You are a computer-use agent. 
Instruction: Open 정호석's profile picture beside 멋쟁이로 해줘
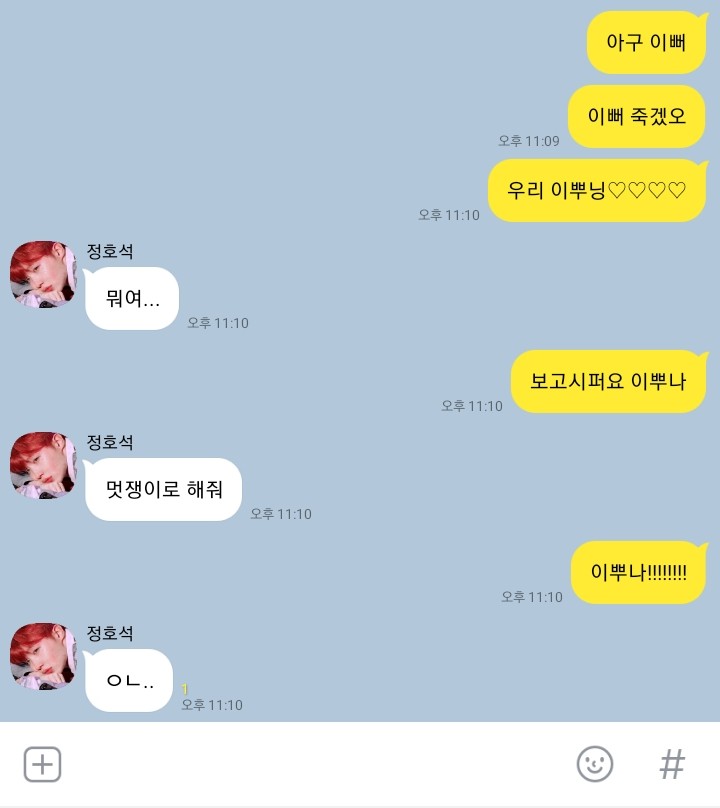pyautogui.click(x=43, y=465)
